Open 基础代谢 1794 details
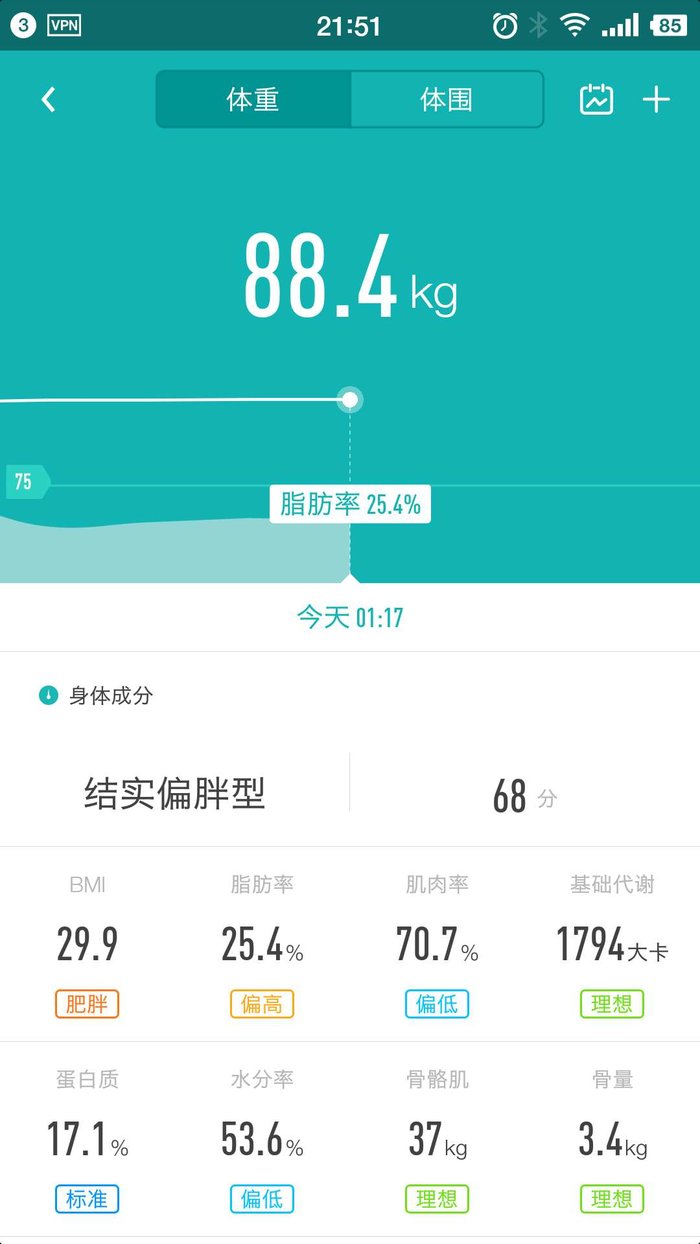 (612, 945)
